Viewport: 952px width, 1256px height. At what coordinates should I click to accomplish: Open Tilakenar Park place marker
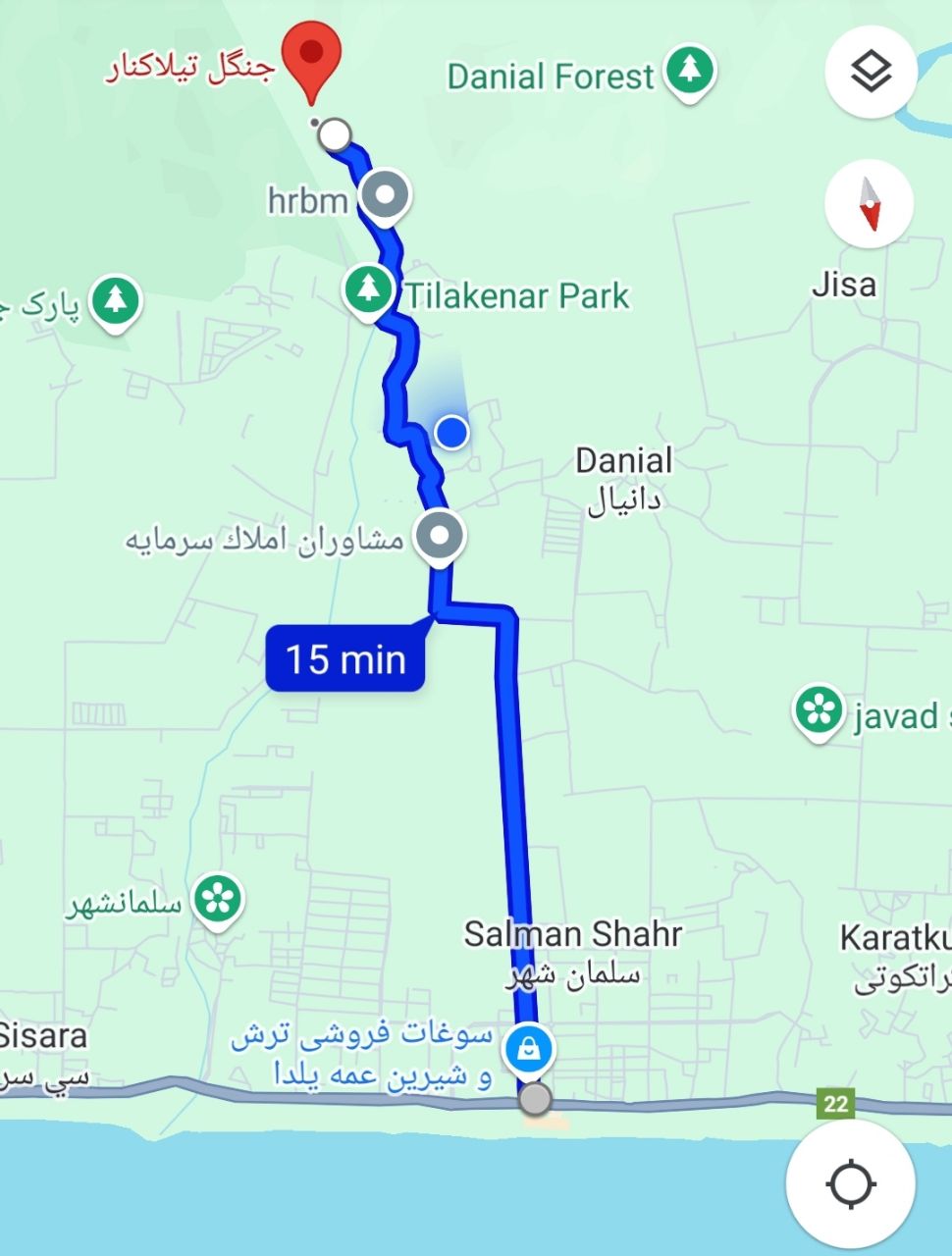pyautogui.click(x=368, y=290)
